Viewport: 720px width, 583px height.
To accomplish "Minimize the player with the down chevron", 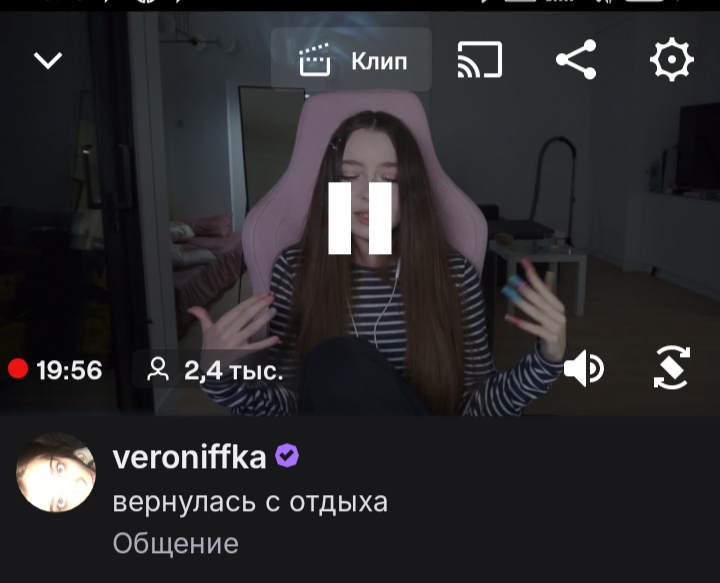I will [48, 60].
